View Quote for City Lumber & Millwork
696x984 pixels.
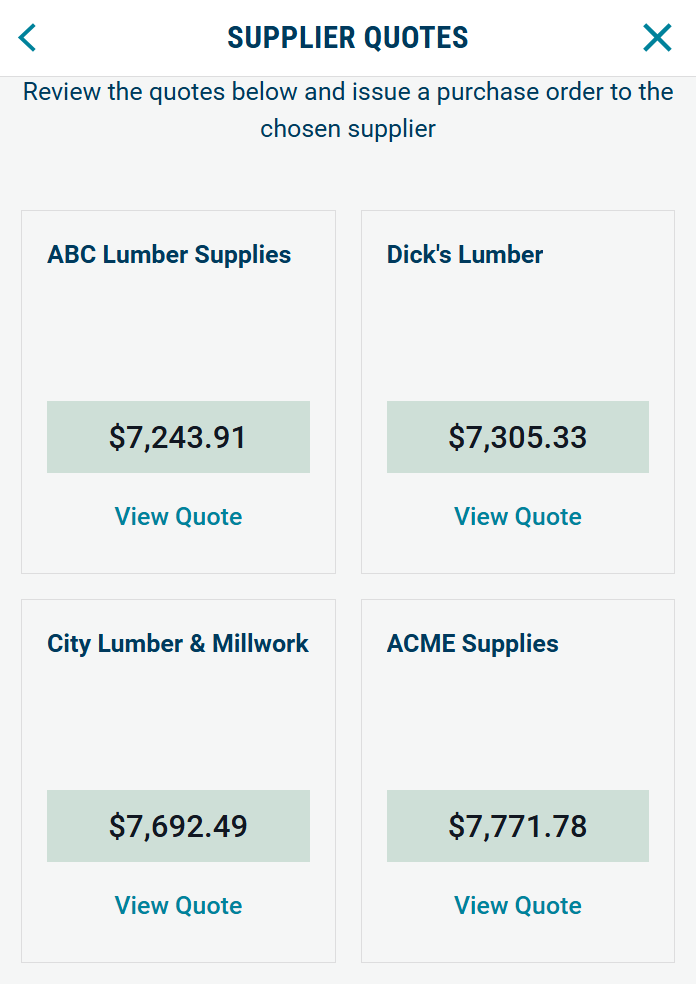[x=178, y=905]
